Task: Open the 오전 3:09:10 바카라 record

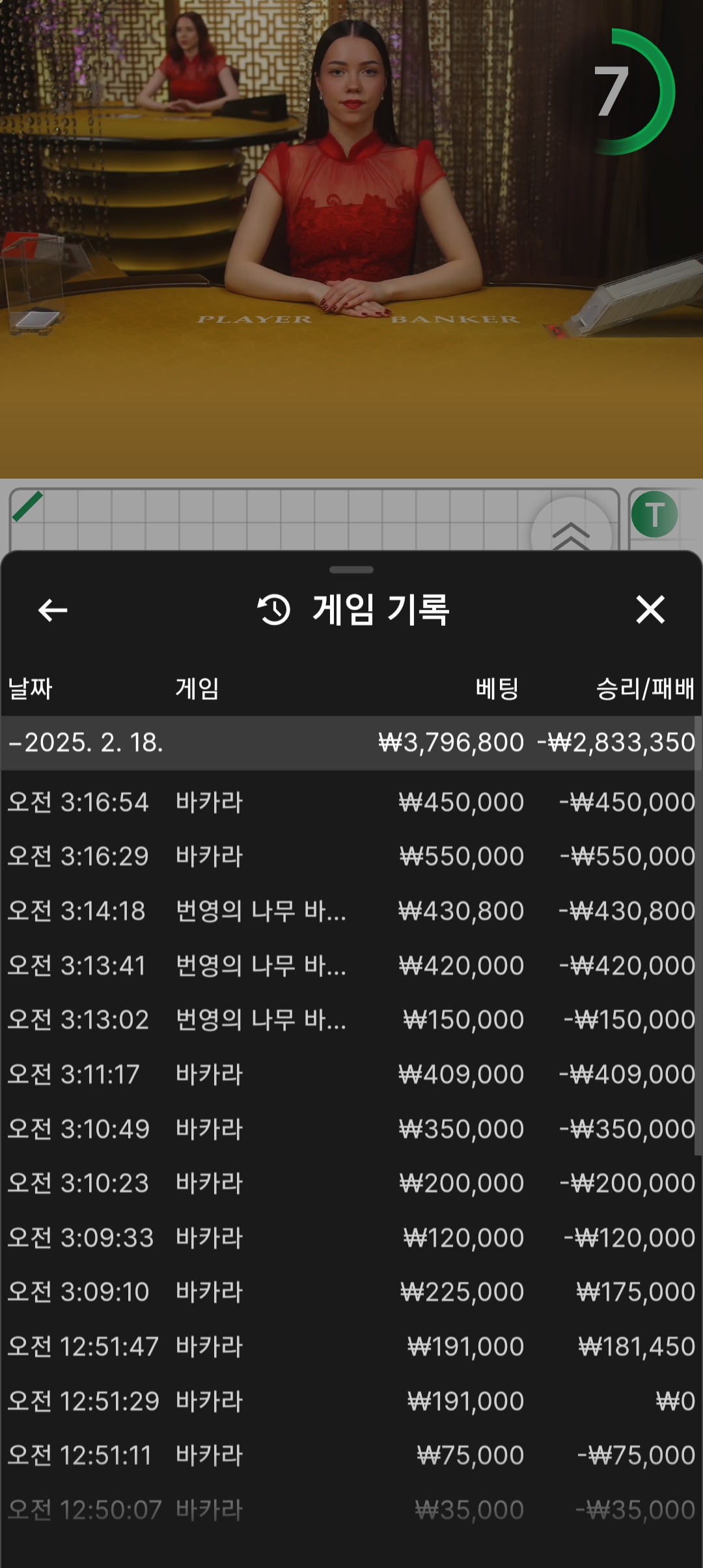Action: [x=350, y=1292]
